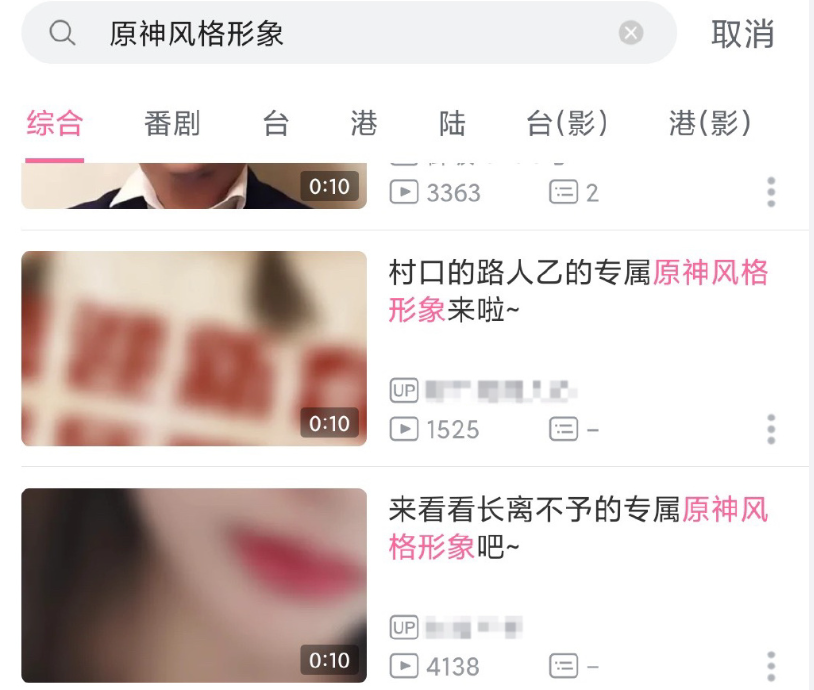Switch to the 台 tab

click(276, 123)
